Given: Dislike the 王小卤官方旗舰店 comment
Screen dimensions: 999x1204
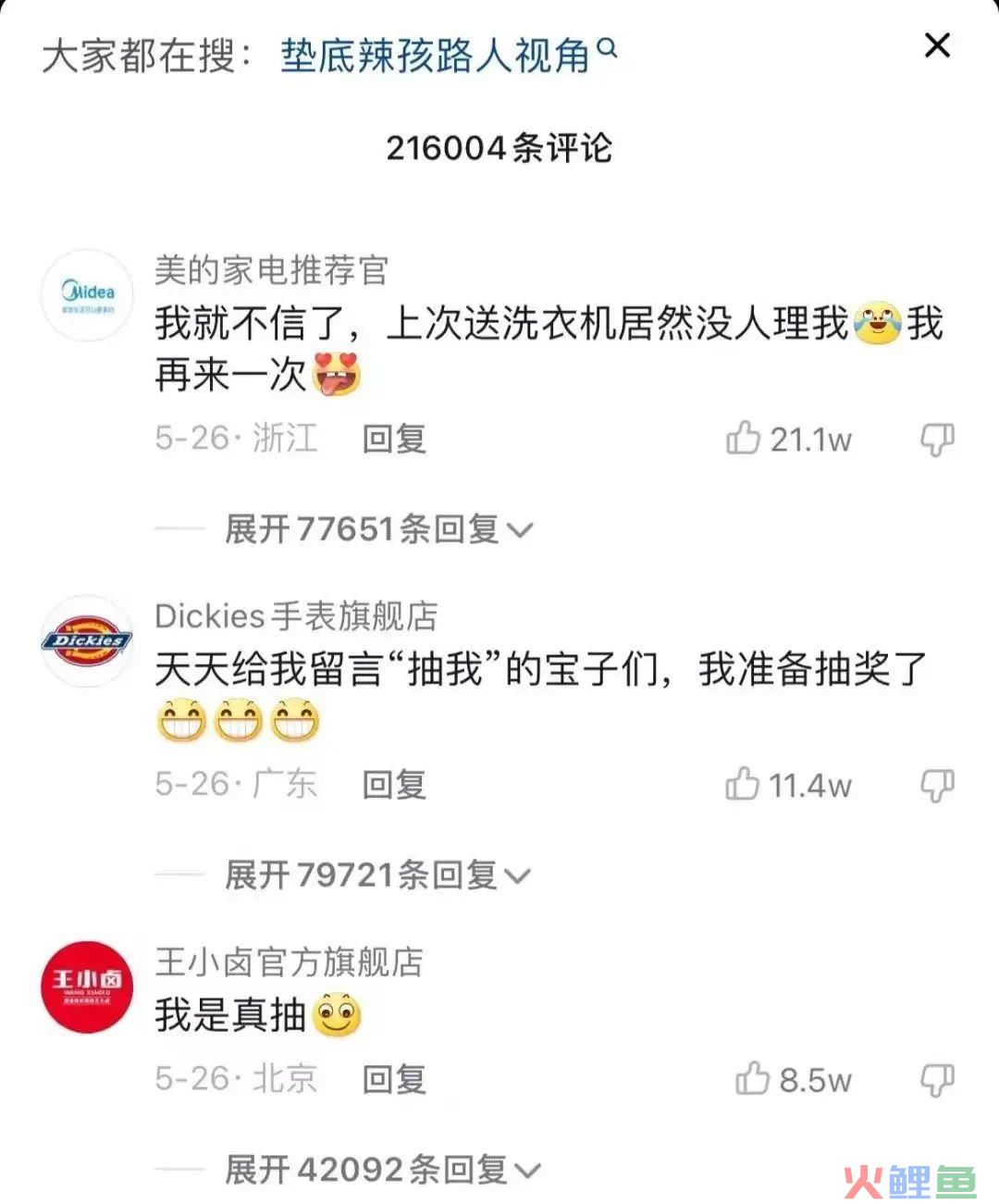Looking at the screenshot, I should pyautogui.click(x=936, y=1079).
